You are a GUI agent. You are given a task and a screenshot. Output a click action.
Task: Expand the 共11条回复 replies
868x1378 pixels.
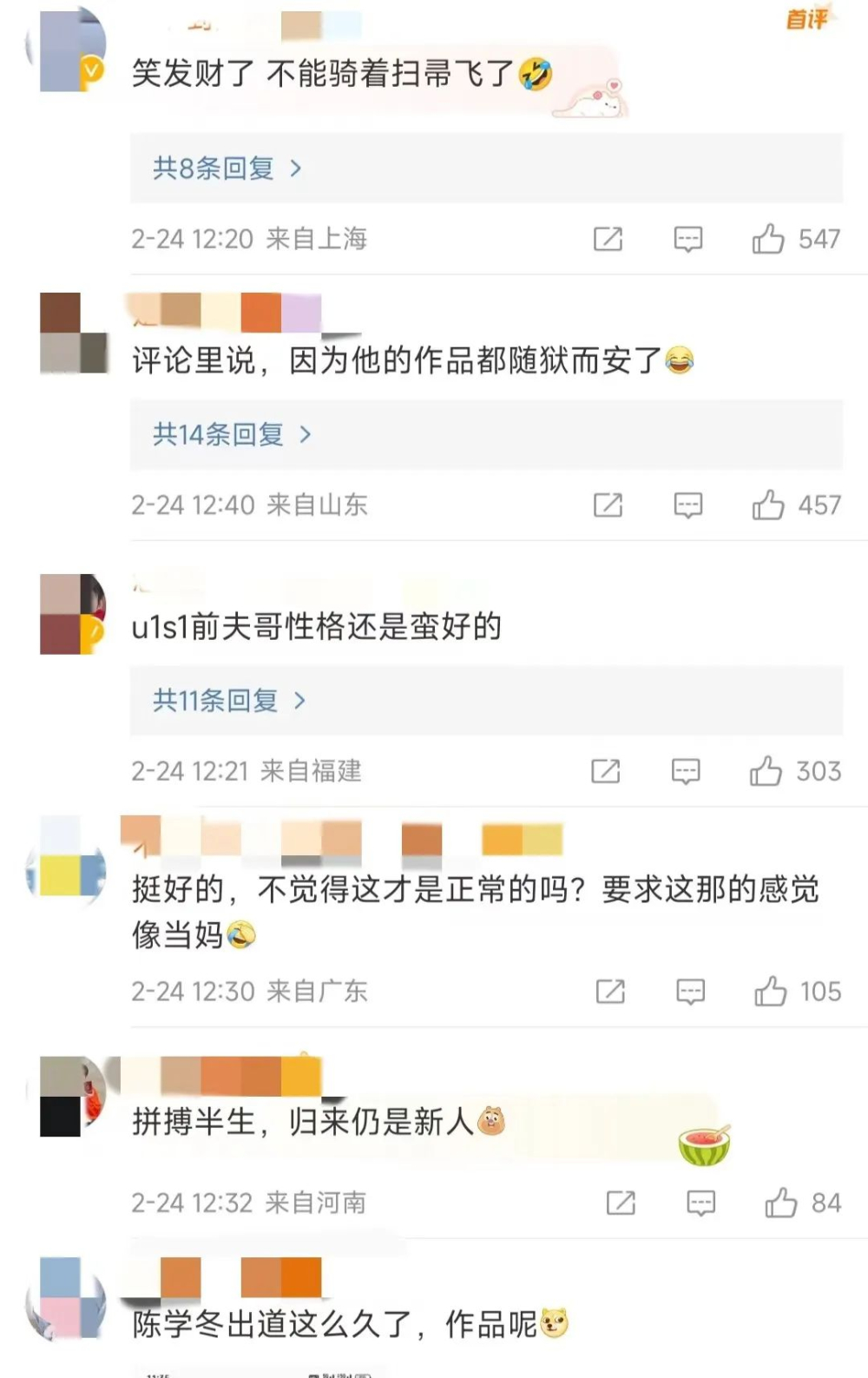229,700
